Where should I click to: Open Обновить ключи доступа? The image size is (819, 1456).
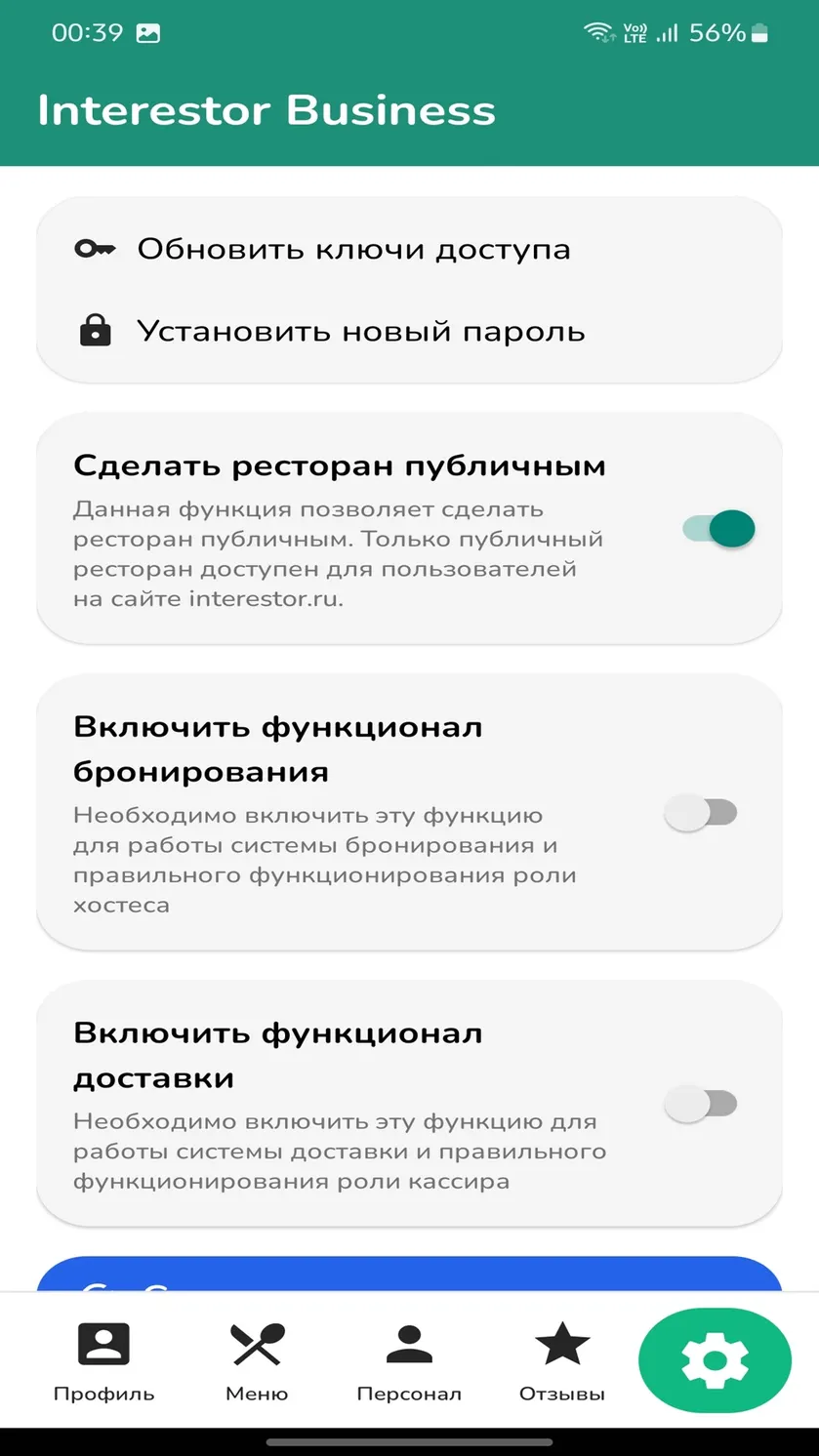pos(409,249)
